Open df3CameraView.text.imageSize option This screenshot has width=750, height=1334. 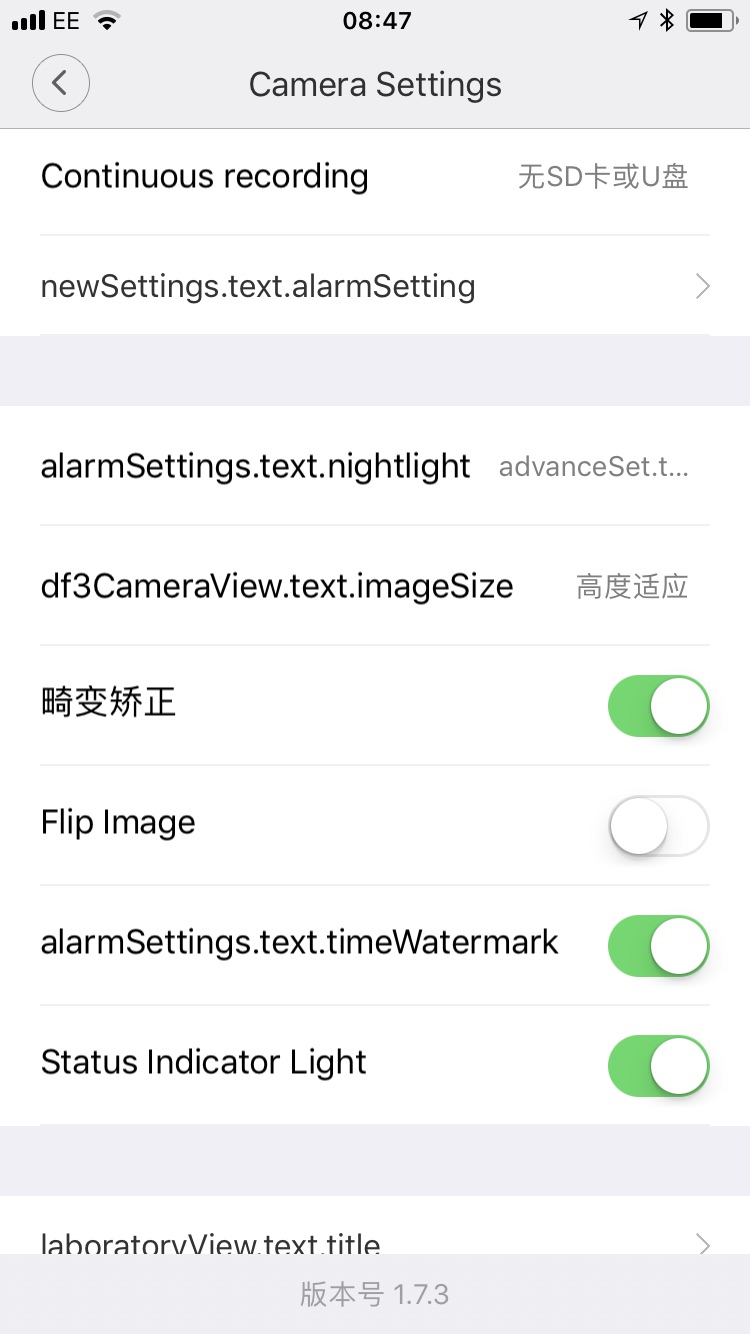click(375, 586)
